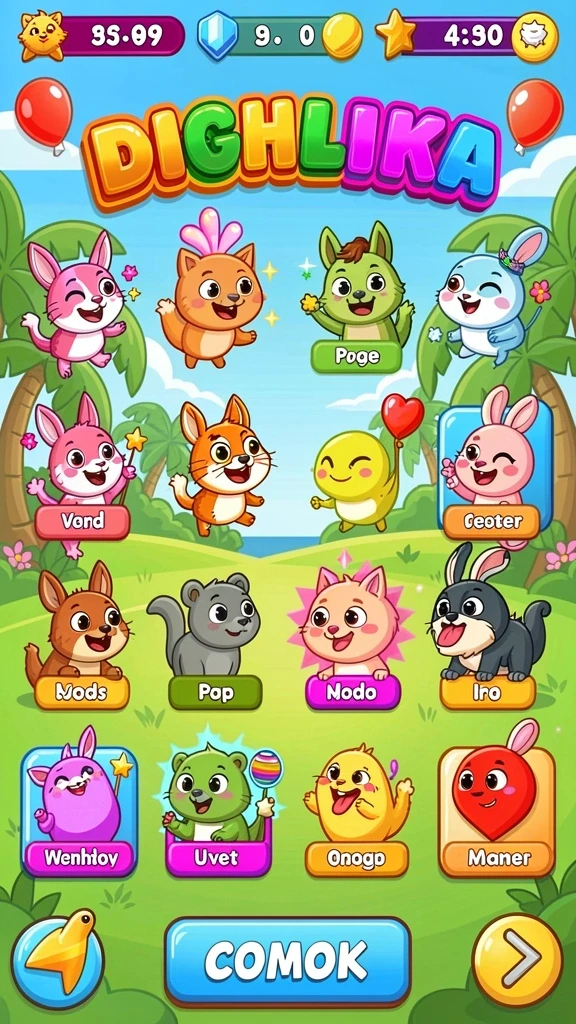Pick the brown squirrel labeled Nods
This screenshot has height=1024, width=576.
pyautogui.click(x=81, y=635)
